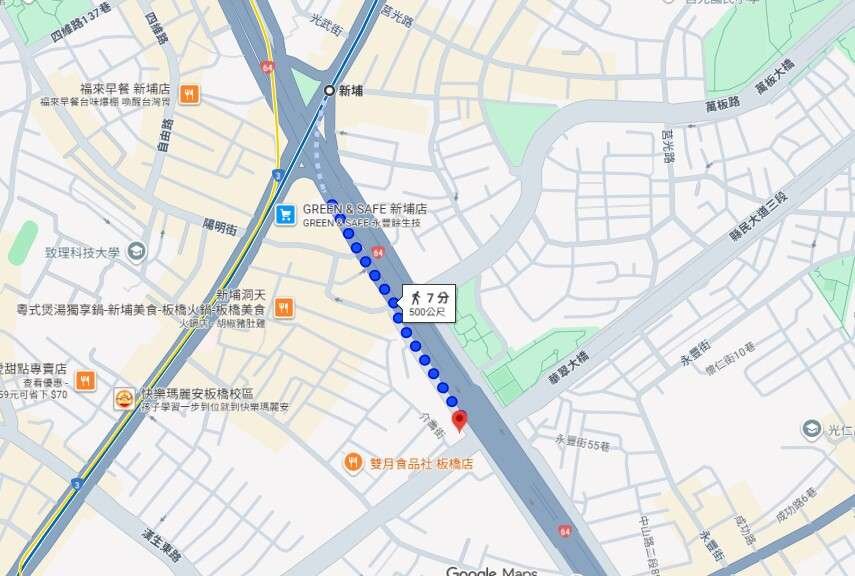Open the 光仁 school marker

tap(812, 430)
